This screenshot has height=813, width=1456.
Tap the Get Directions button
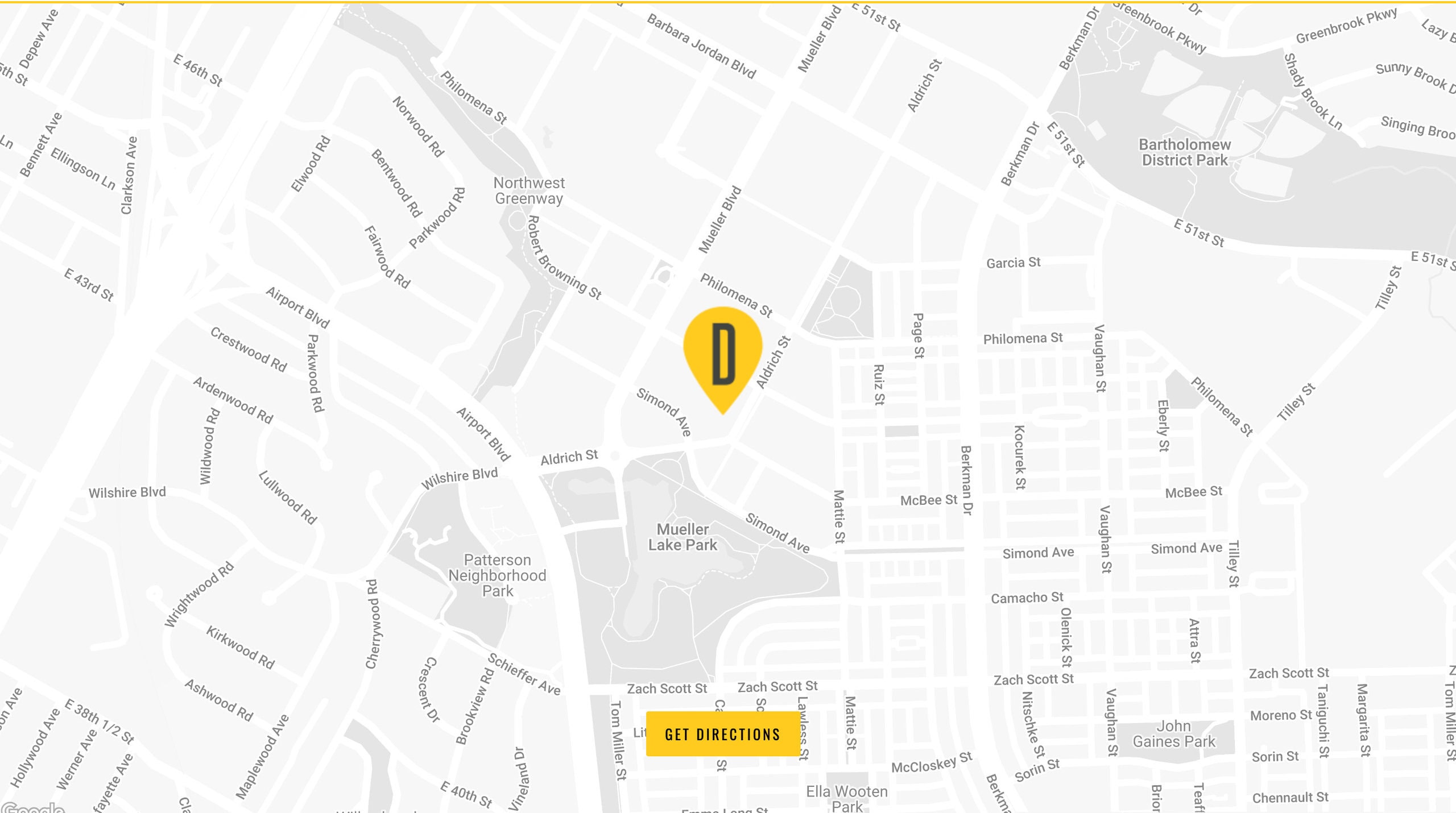(722, 734)
